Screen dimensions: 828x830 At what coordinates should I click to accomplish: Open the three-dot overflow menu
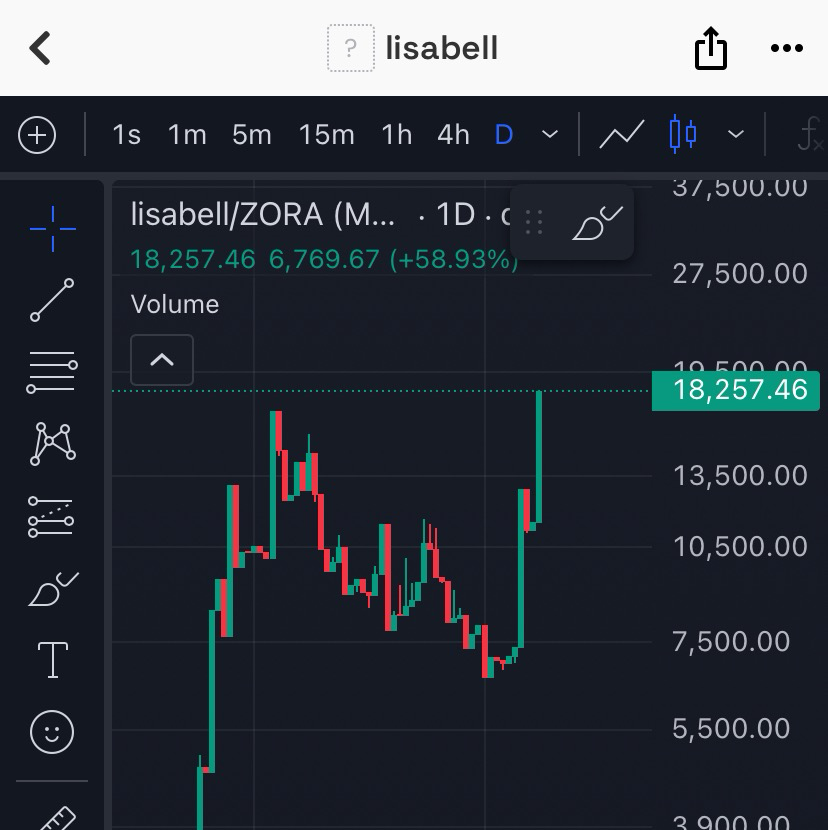pyautogui.click(x=786, y=48)
